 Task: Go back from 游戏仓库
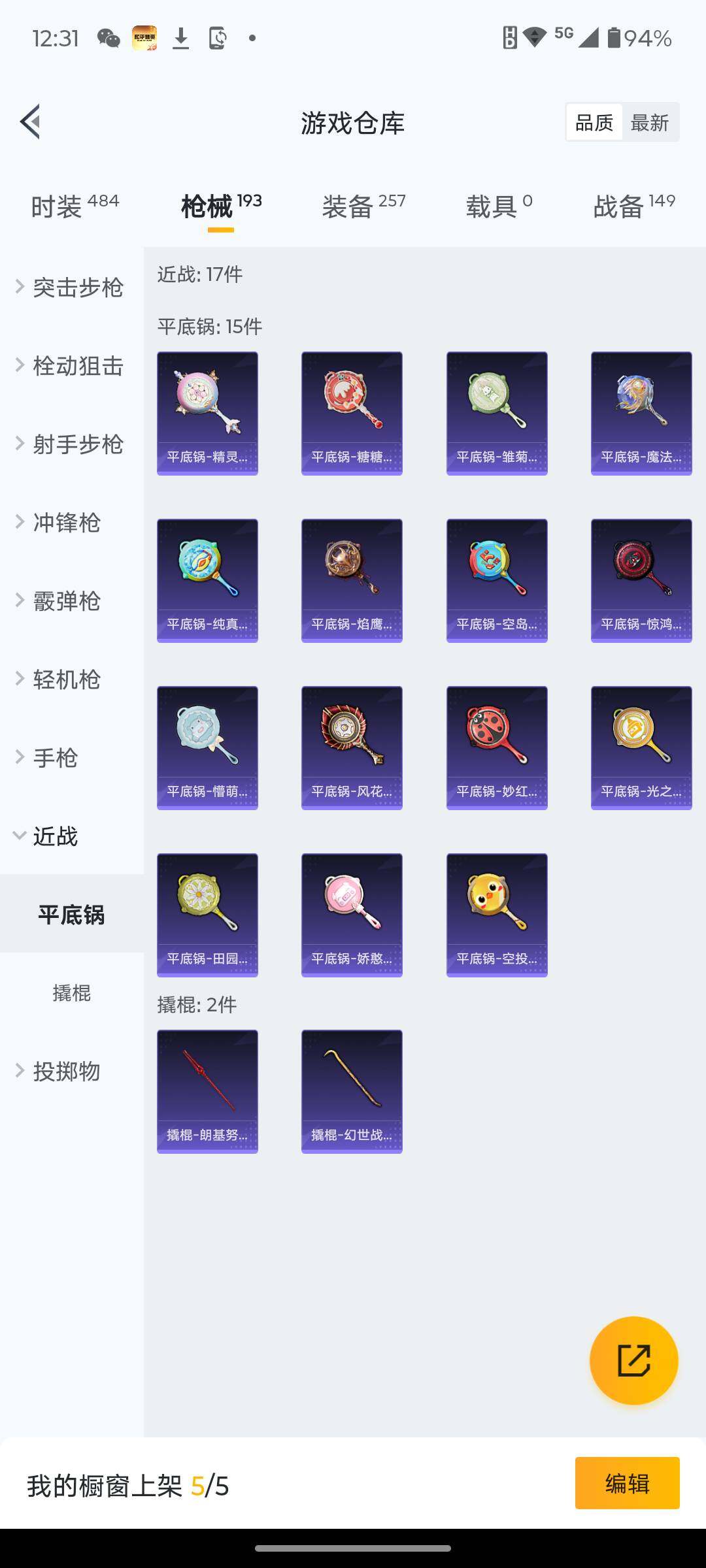[x=31, y=122]
